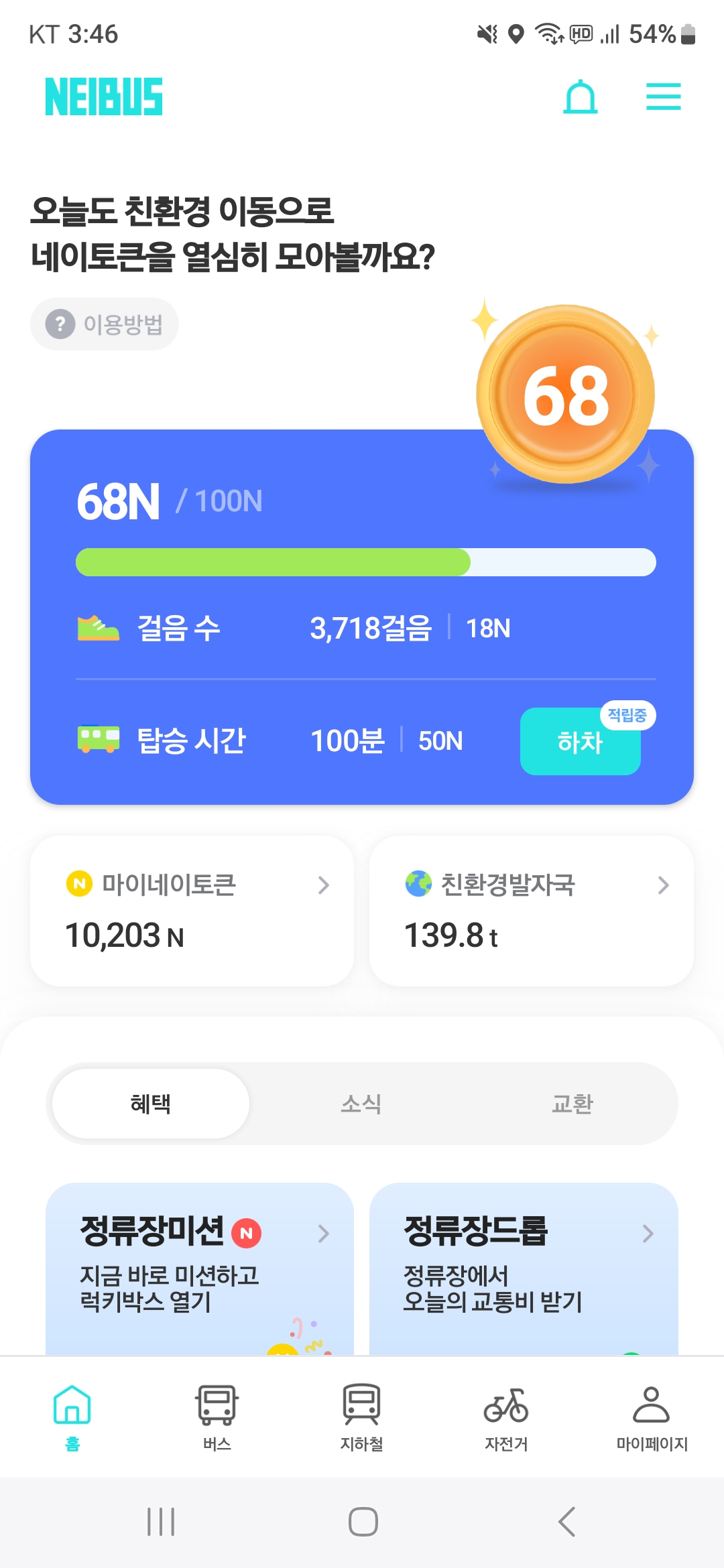Open the 친환경발자국 card
The width and height of the screenshot is (724, 1568).
click(x=531, y=910)
